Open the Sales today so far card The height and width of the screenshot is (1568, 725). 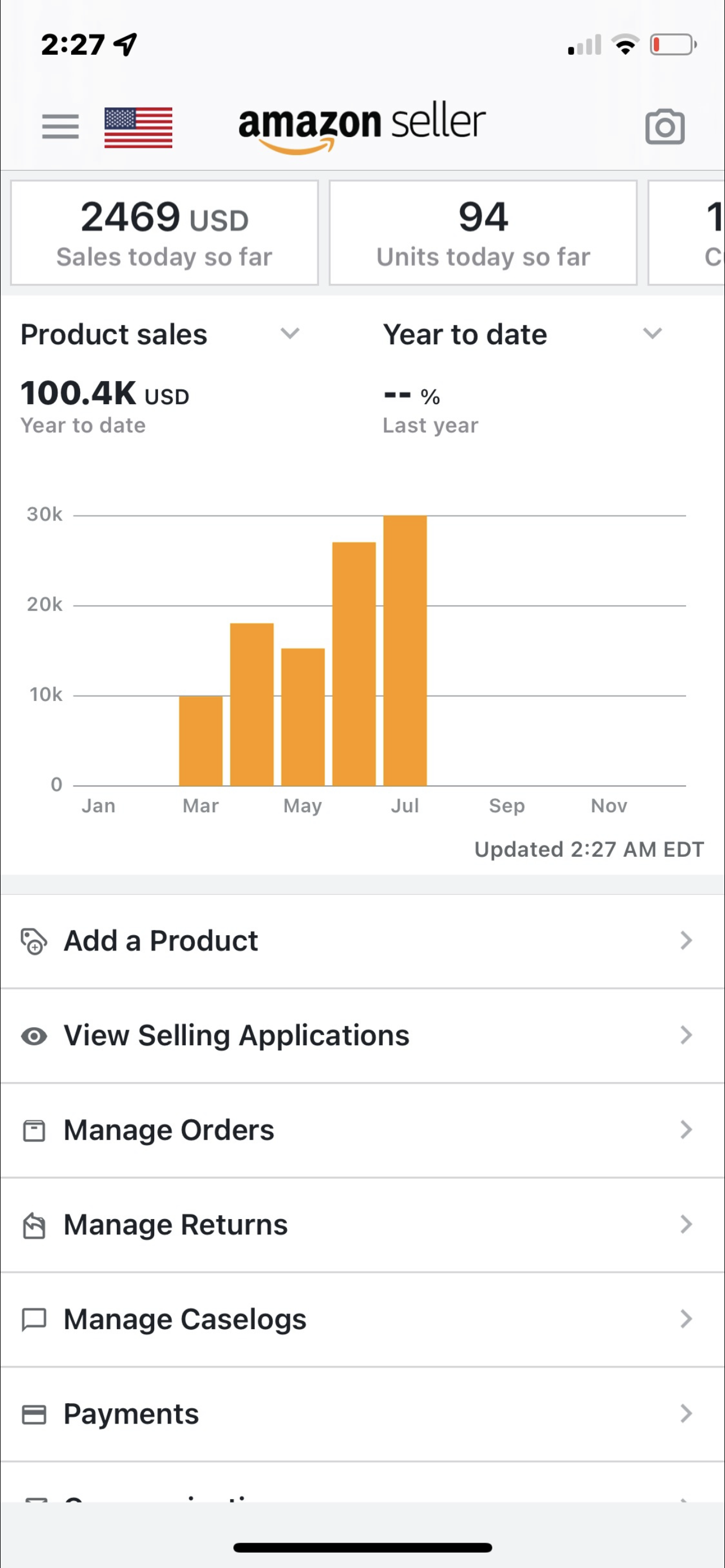164,233
